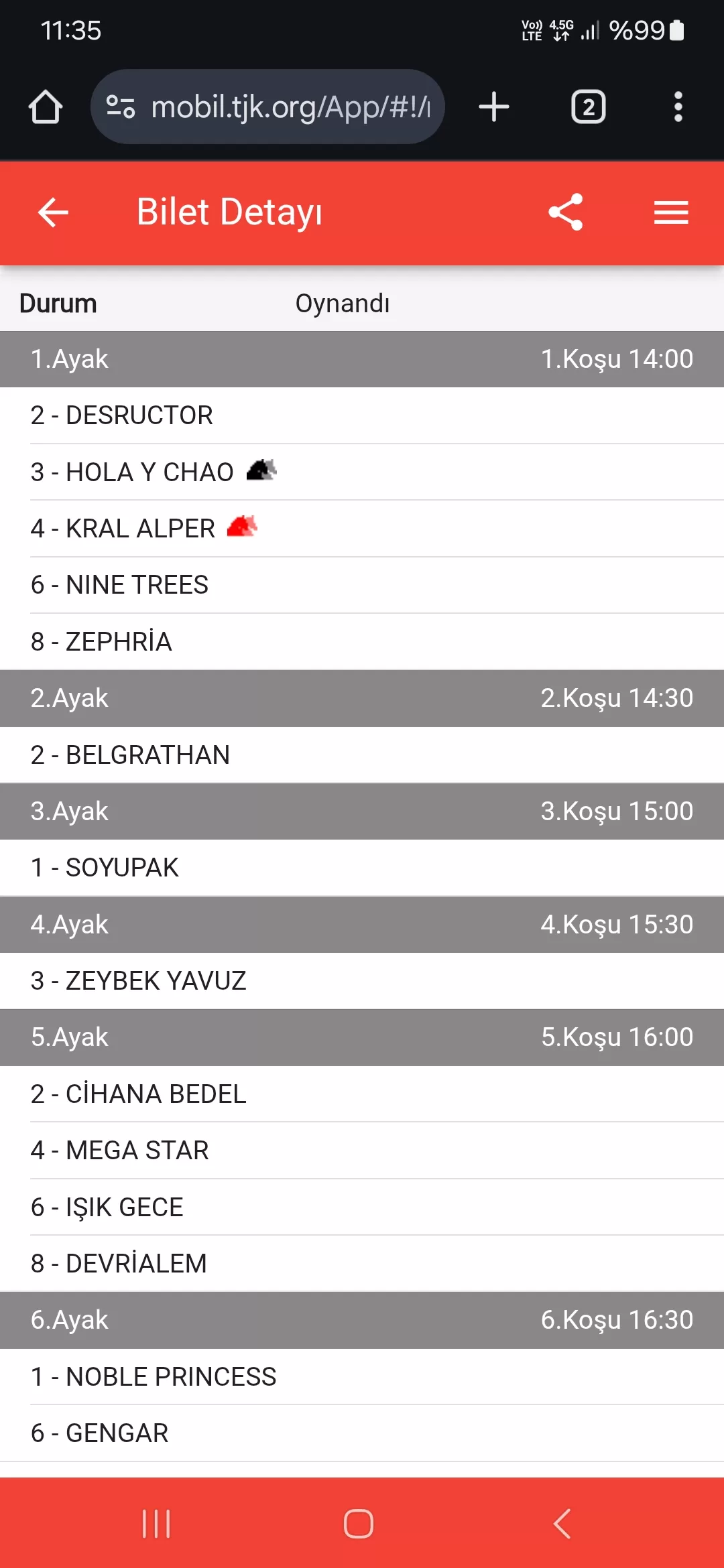724x1568 pixels.
Task: Open the browser overflow menu
Action: point(678,107)
